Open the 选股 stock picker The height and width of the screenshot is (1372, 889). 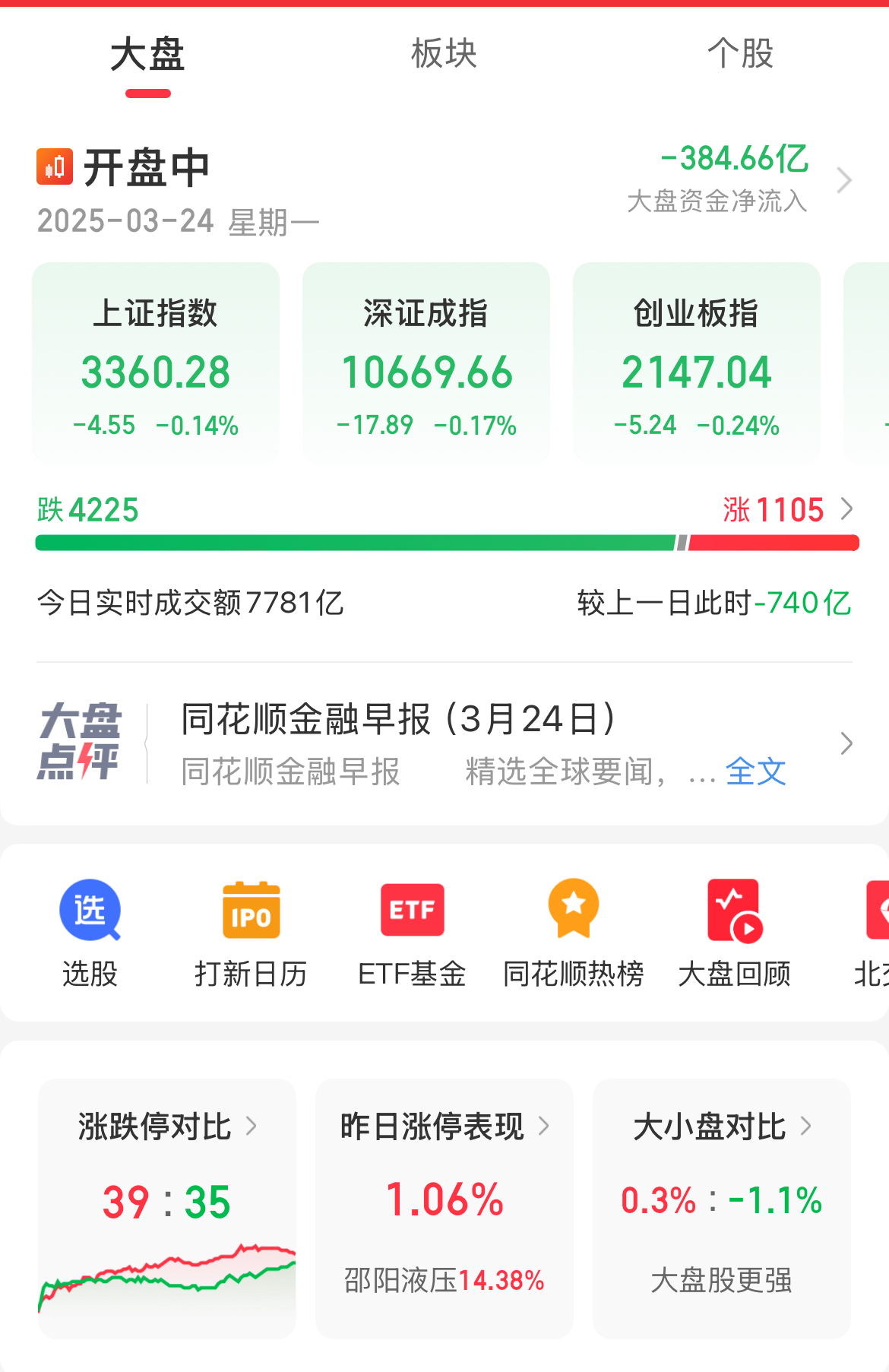tap(89, 929)
